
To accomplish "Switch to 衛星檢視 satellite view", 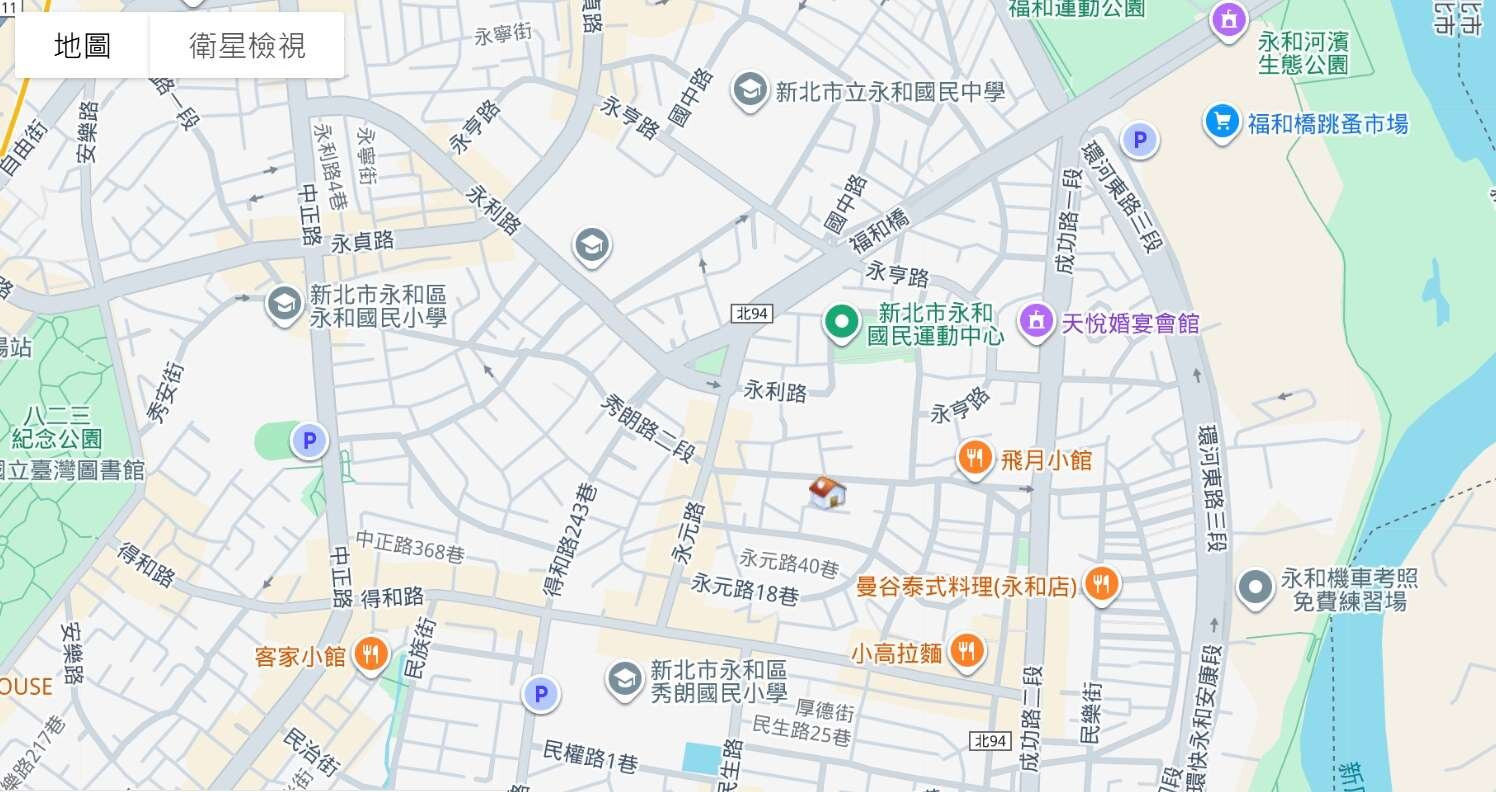I will tap(247, 45).
